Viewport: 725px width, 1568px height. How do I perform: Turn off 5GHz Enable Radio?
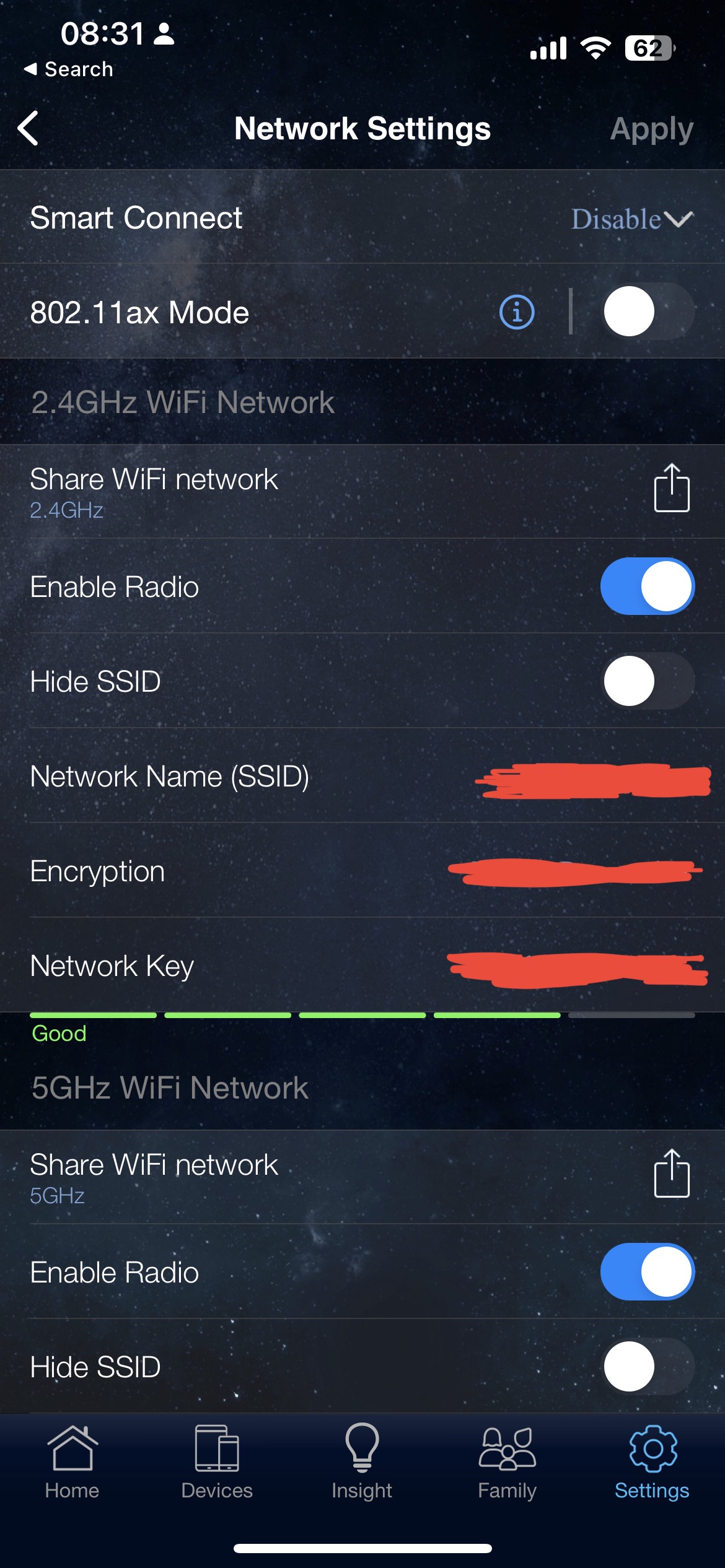[x=648, y=1271]
